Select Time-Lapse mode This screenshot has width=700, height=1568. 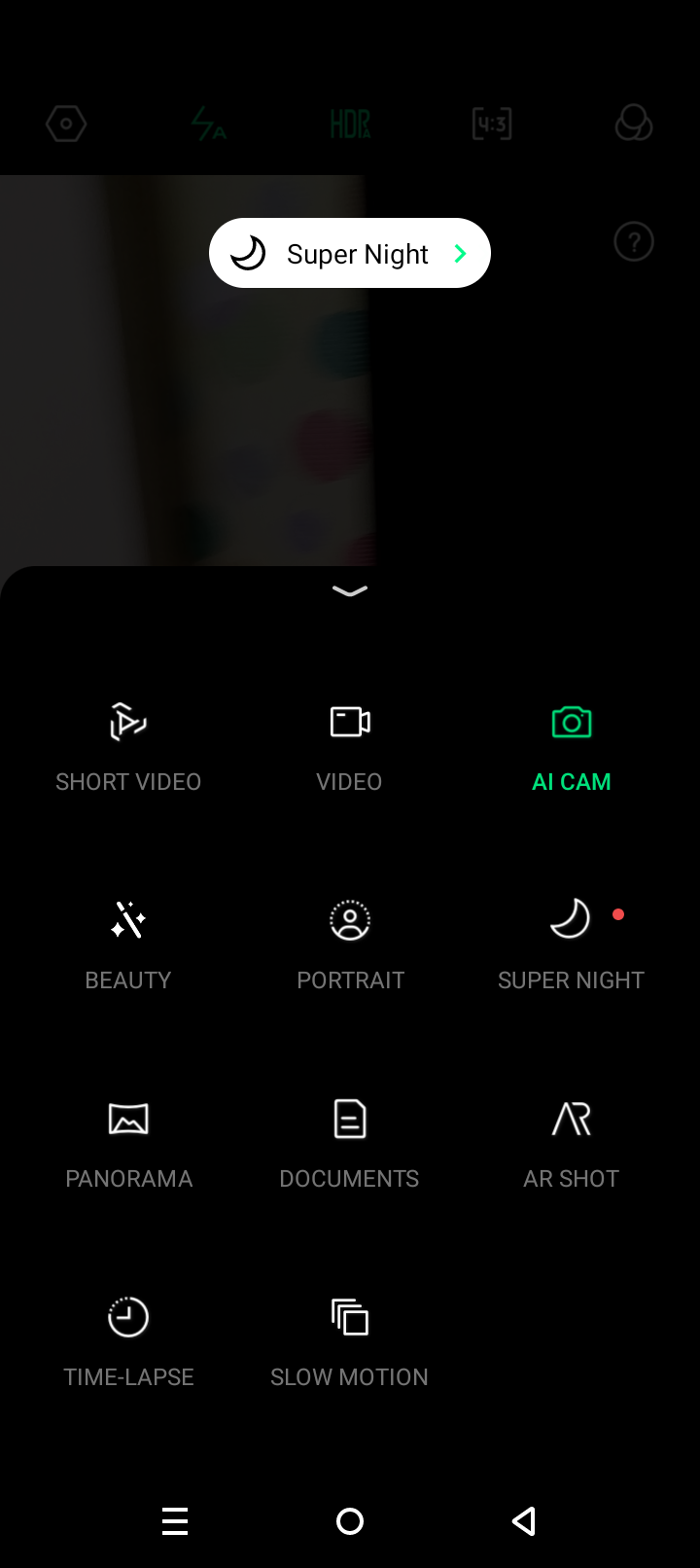128,1340
